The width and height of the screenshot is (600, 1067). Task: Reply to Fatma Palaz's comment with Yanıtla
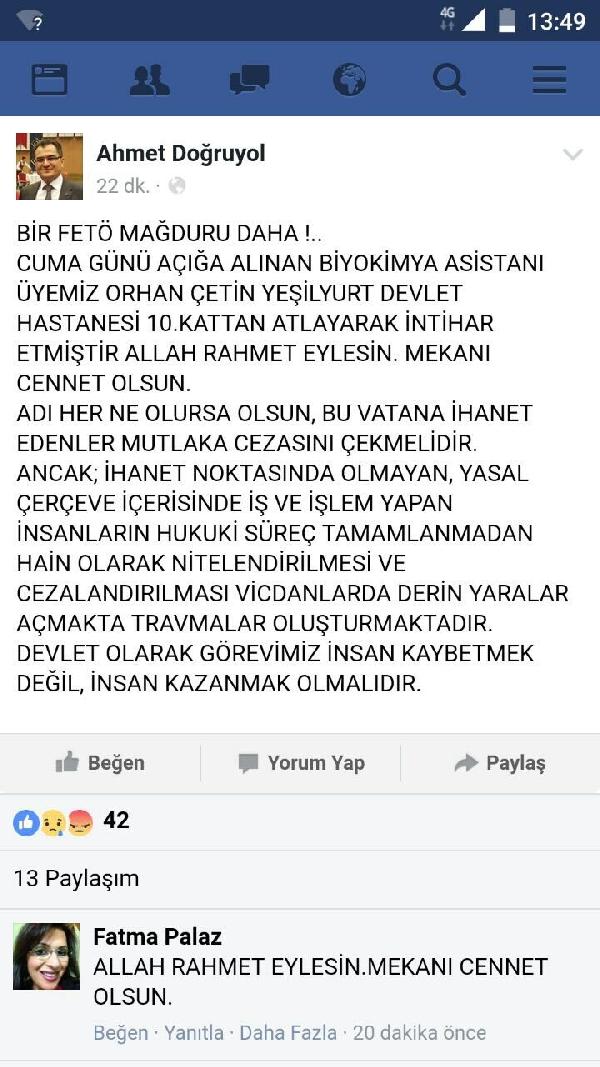click(x=194, y=1033)
